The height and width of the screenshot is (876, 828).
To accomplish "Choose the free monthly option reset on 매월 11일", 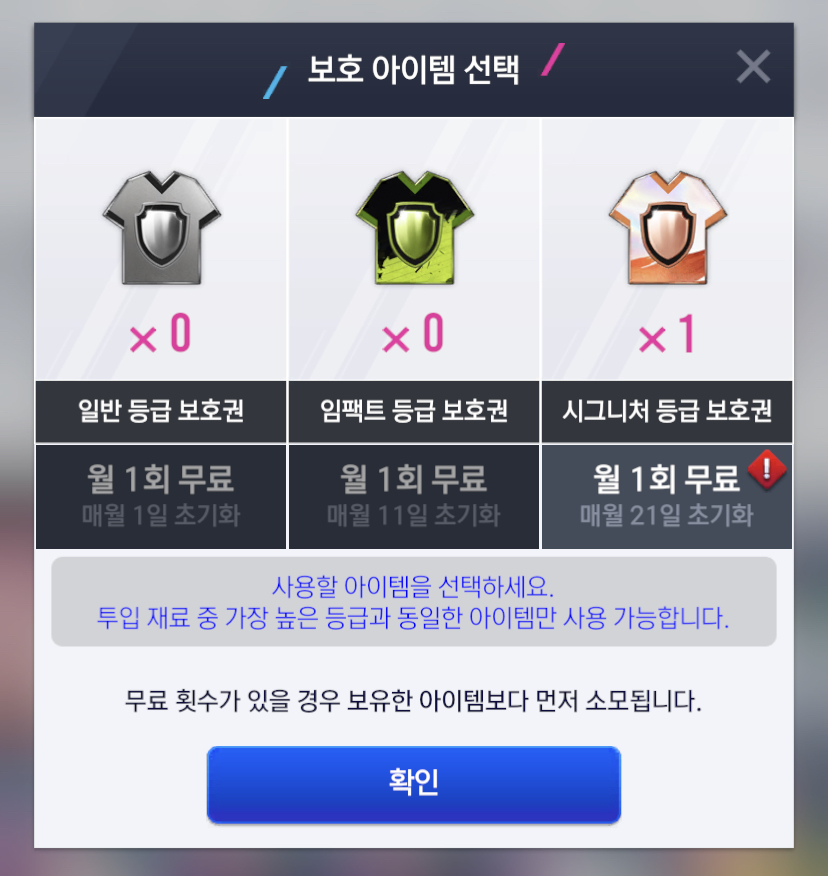I will (414, 496).
